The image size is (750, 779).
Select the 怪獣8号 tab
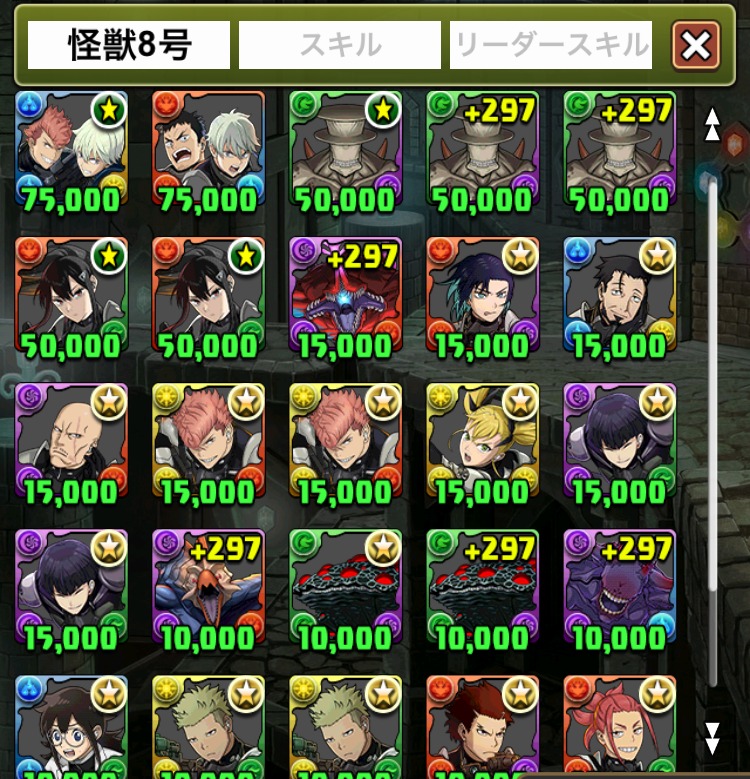coord(129,45)
